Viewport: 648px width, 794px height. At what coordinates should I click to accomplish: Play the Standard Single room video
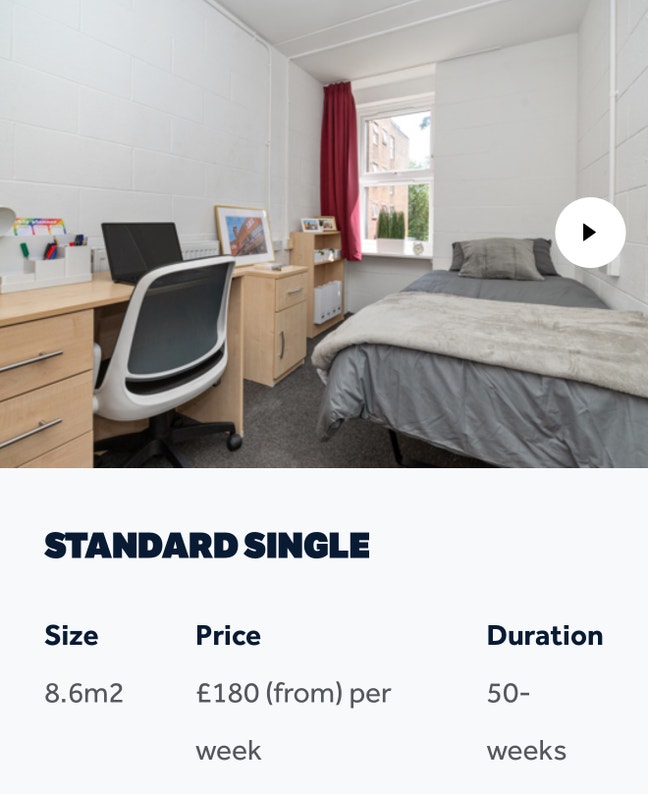(x=590, y=233)
